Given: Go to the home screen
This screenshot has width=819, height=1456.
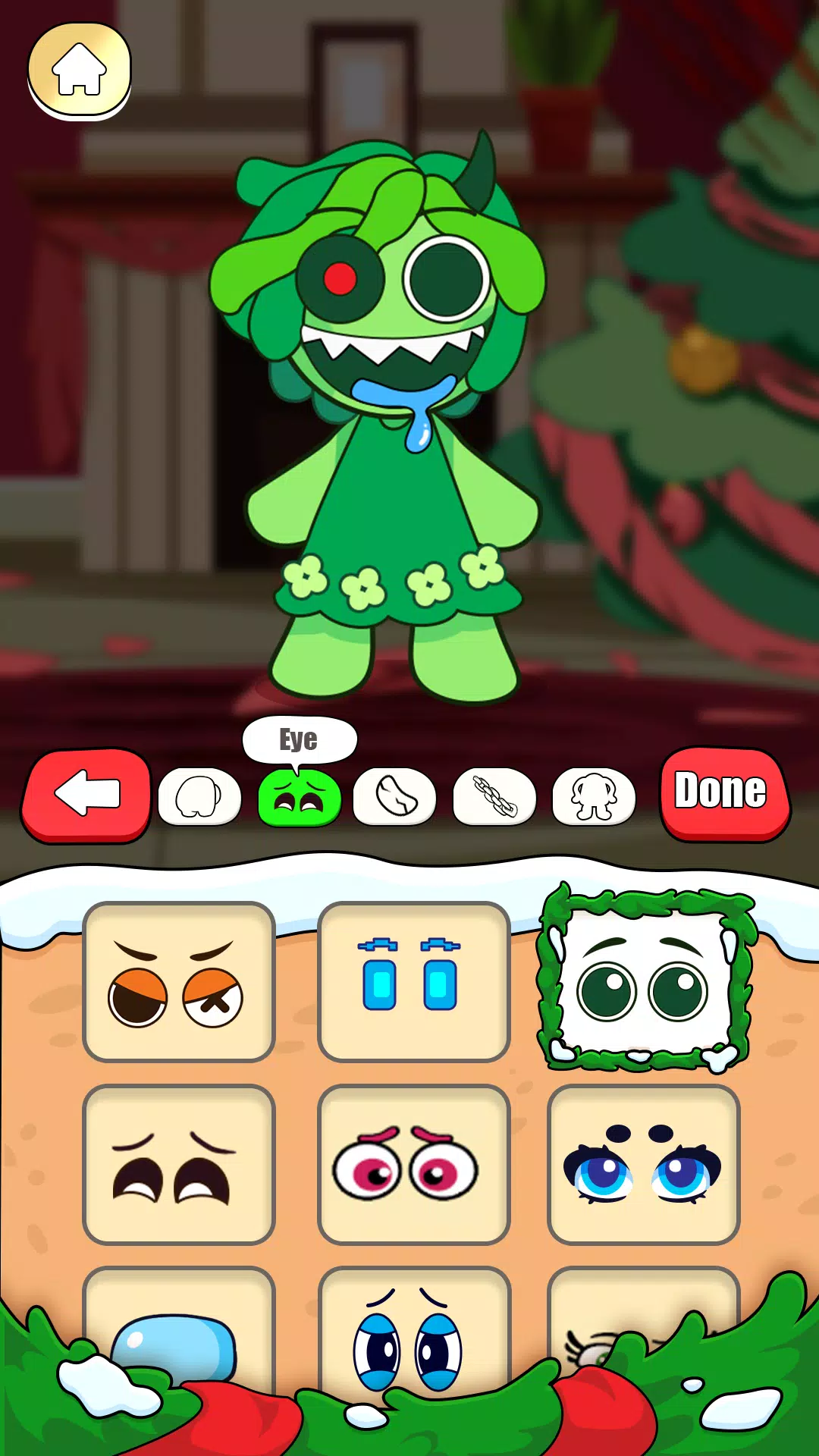Looking at the screenshot, I should (x=79, y=70).
